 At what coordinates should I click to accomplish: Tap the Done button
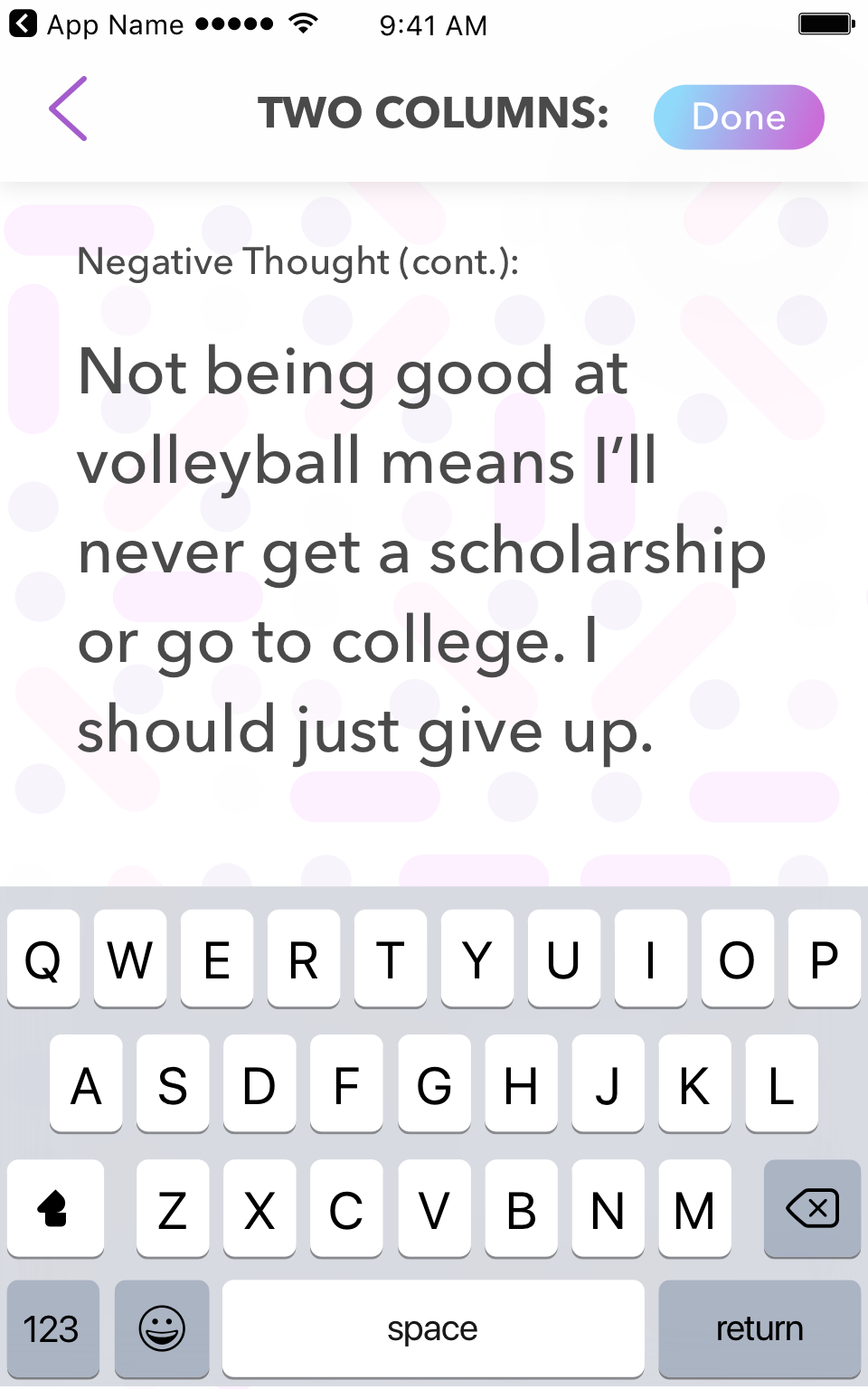tap(739, 117)
